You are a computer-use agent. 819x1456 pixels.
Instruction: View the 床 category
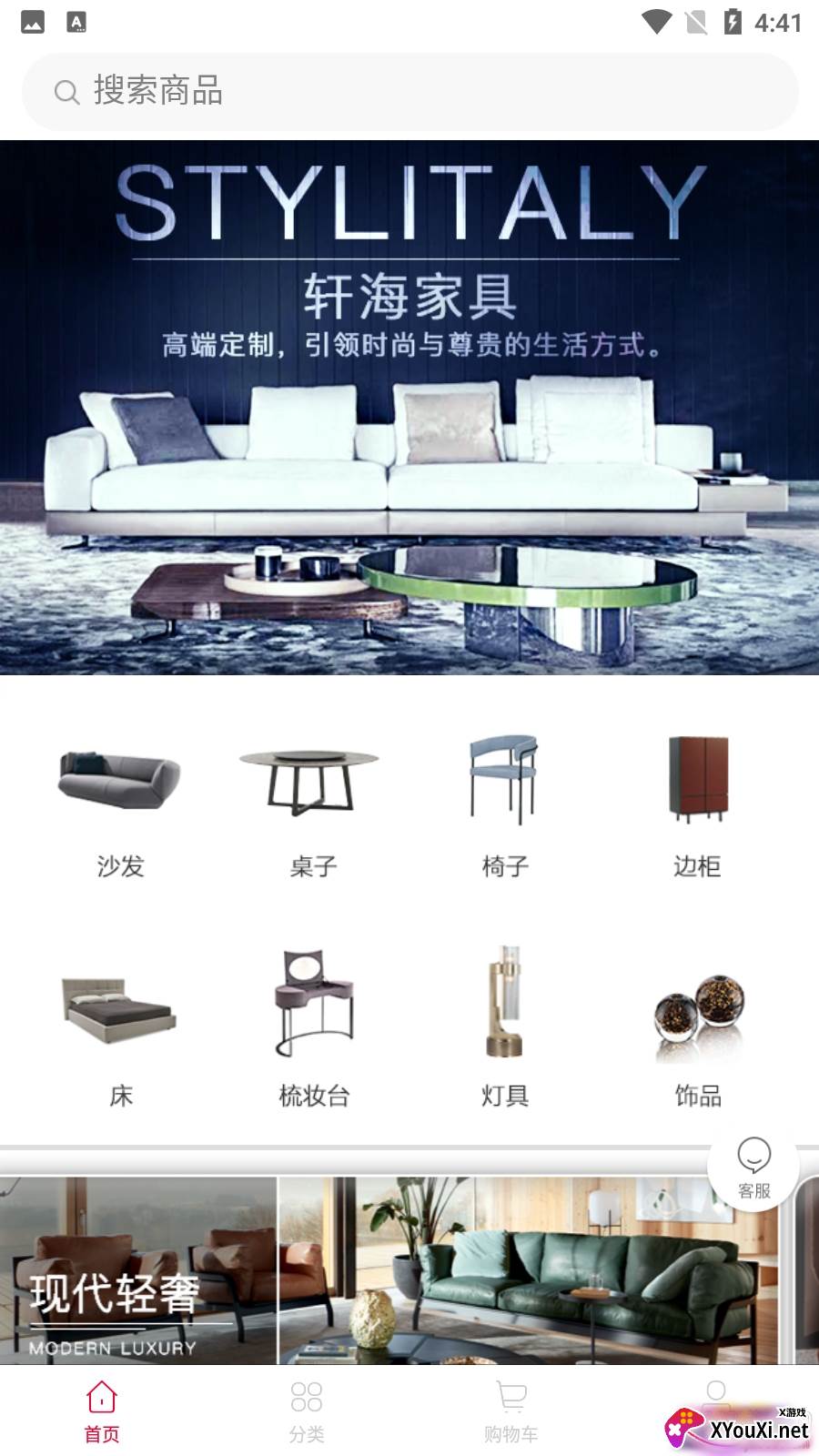[120, 1028]
